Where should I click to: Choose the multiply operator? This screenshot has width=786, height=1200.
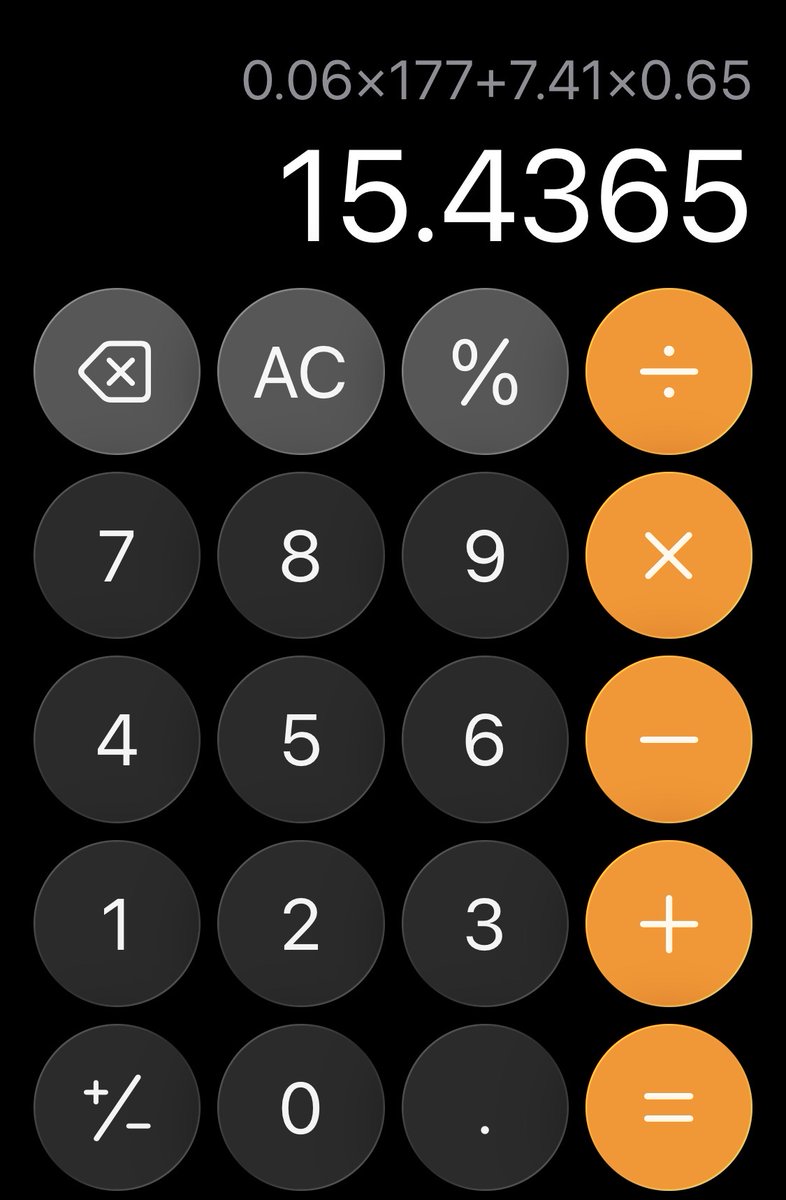pyautogui.click(x=668, y=557)
